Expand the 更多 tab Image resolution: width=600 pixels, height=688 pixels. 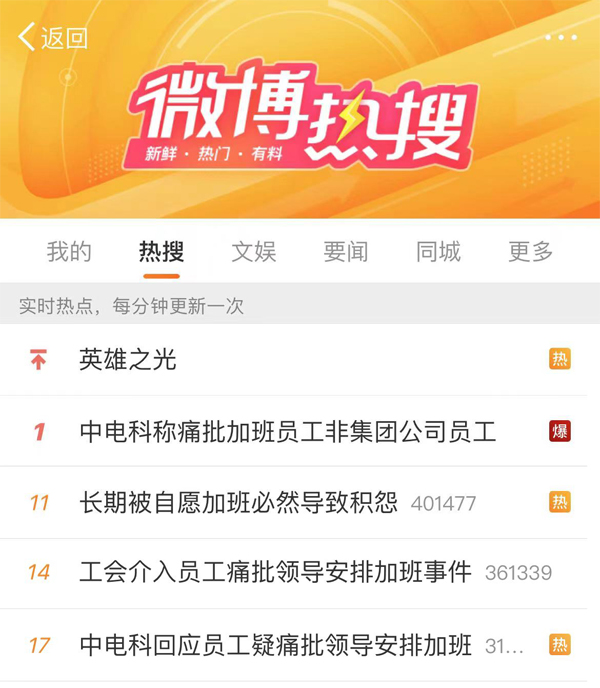point(530,252)
